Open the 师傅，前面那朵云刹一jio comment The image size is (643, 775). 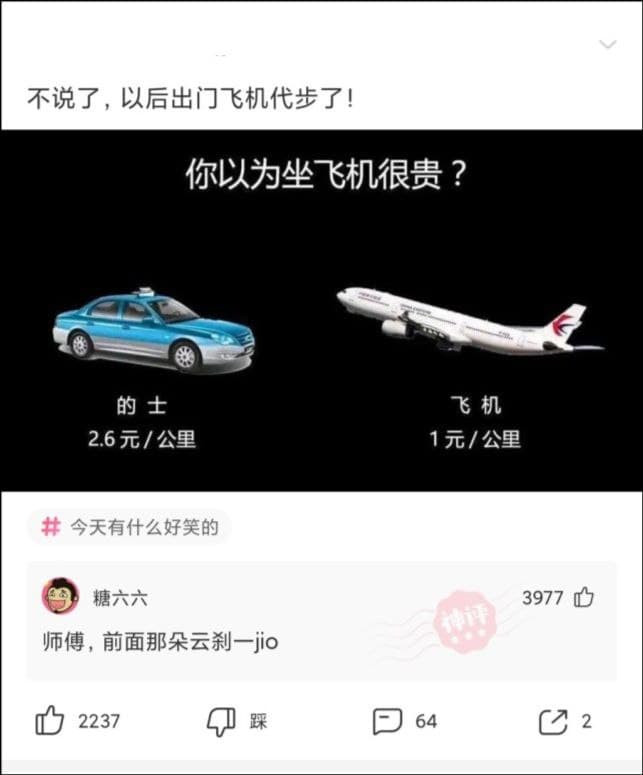(x=160, y=642)
